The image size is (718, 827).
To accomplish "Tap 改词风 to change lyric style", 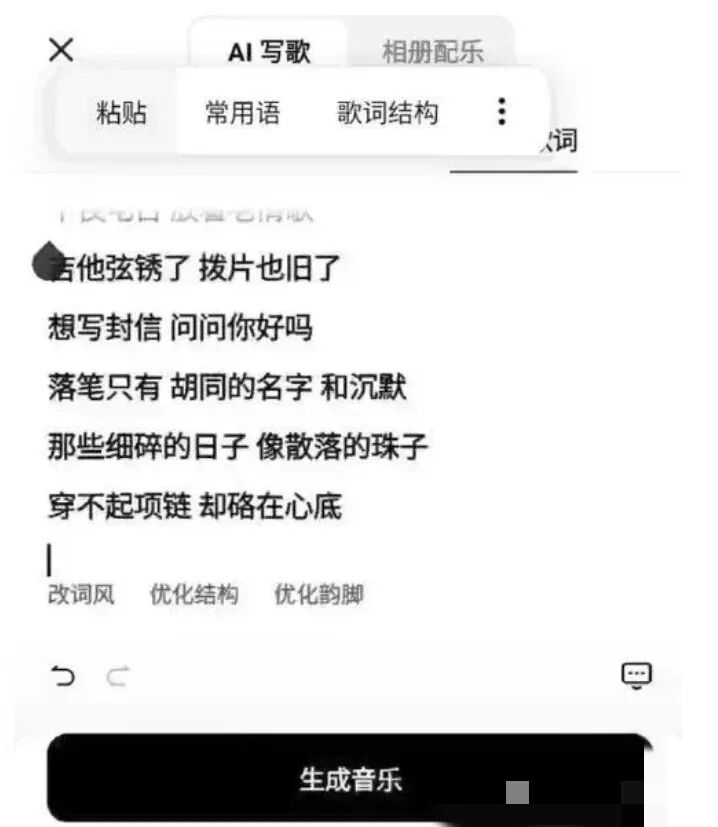I will (81, 595).
